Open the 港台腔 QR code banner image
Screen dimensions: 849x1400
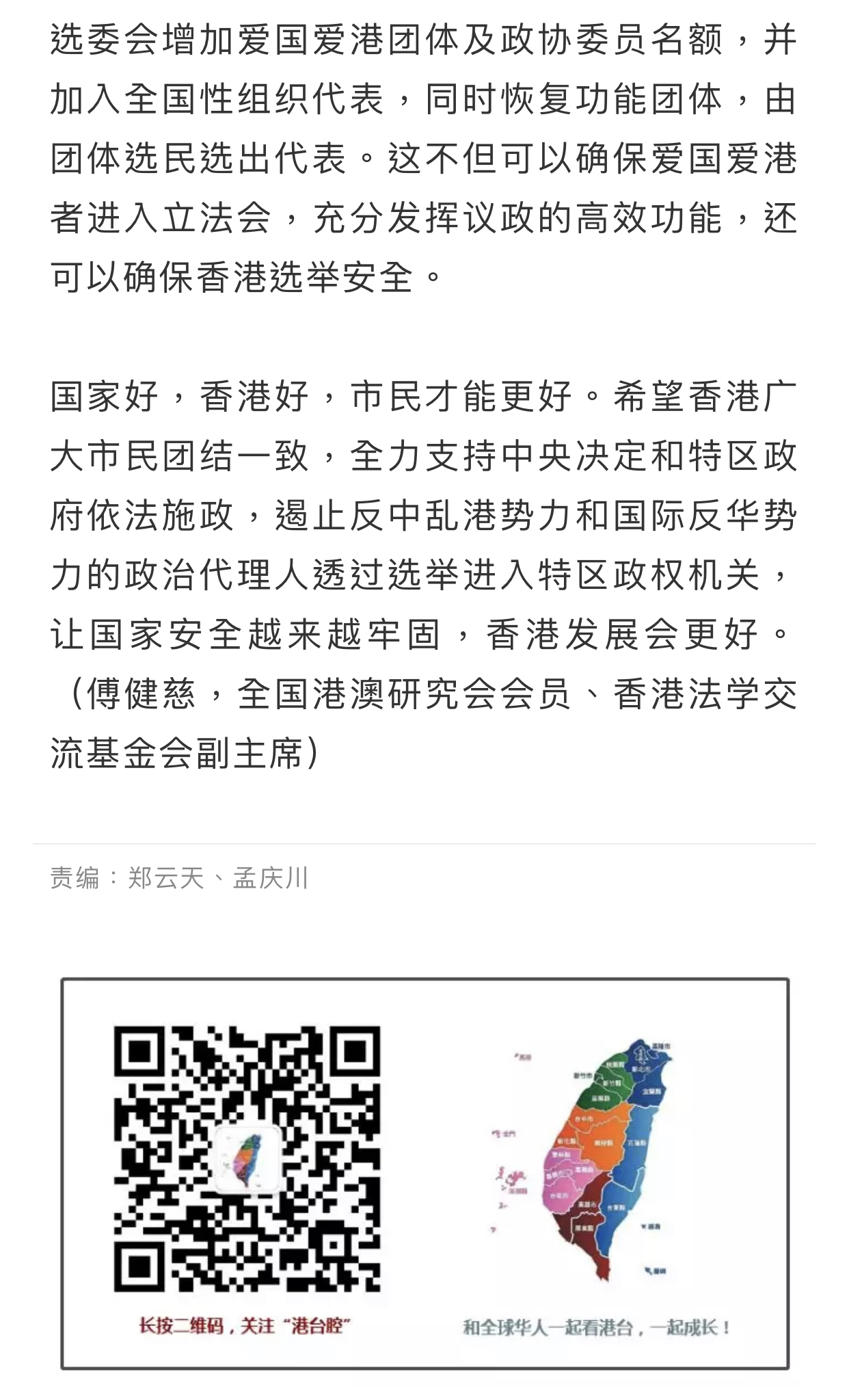pyautogui.click(x=424, y=1173)
